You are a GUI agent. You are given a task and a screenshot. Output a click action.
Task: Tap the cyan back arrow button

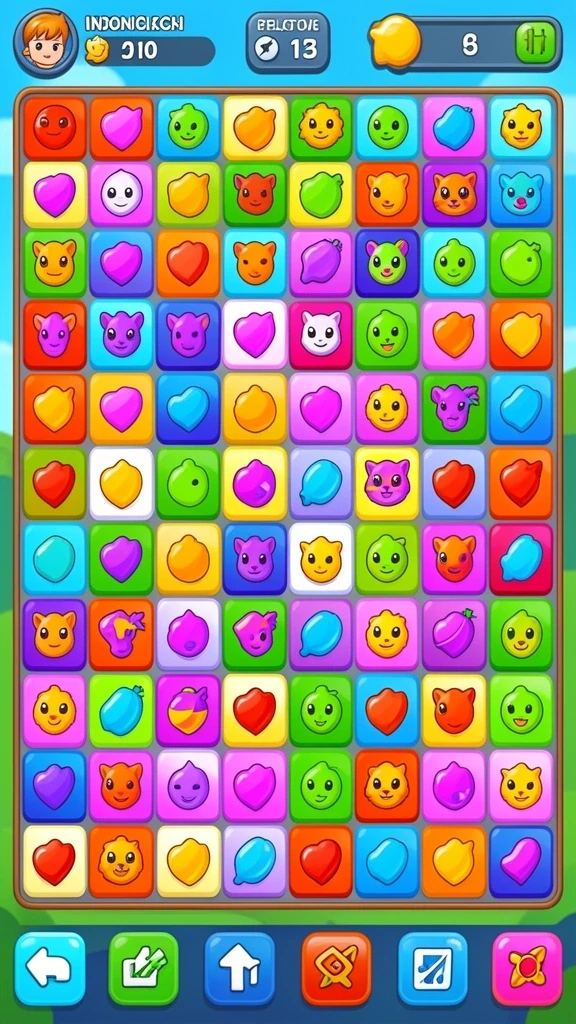pyautogui.click(x=50, y=968)
